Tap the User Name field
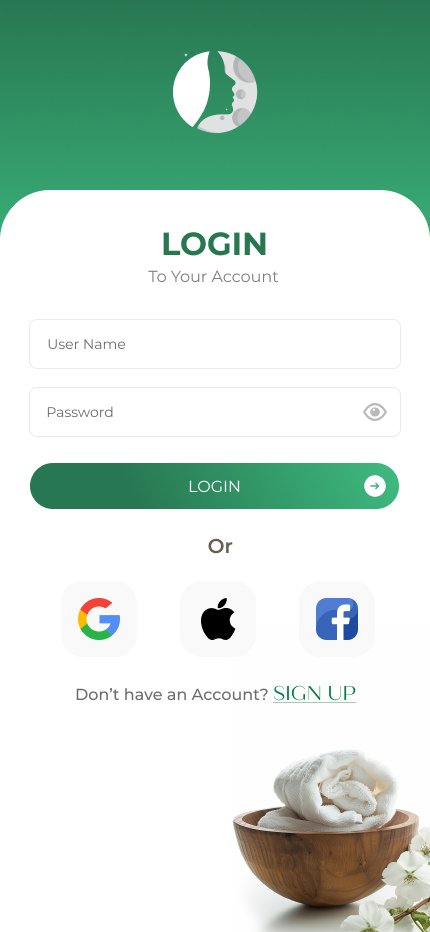 [215, 344]
